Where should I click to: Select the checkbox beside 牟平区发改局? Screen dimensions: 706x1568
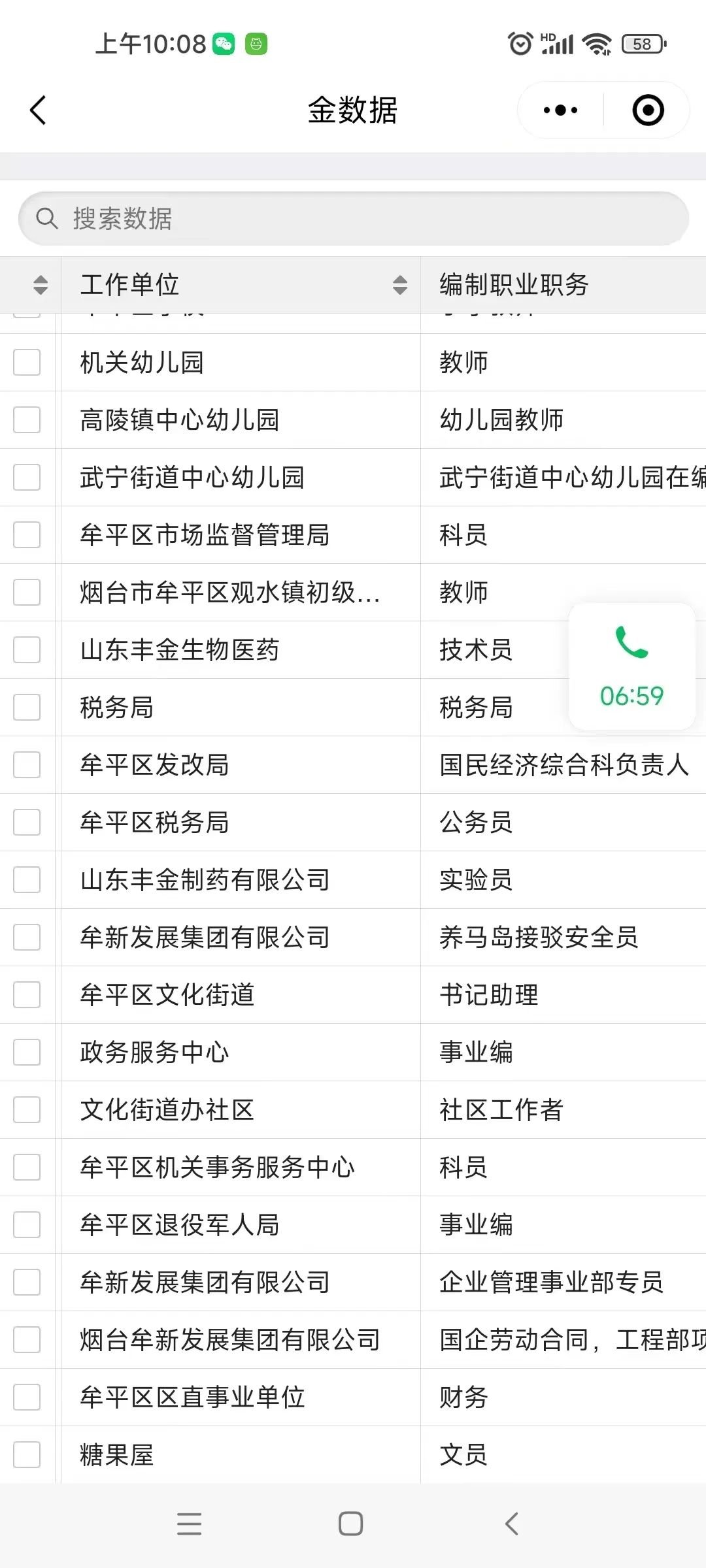pyautogui.click(x=27, y=764)
